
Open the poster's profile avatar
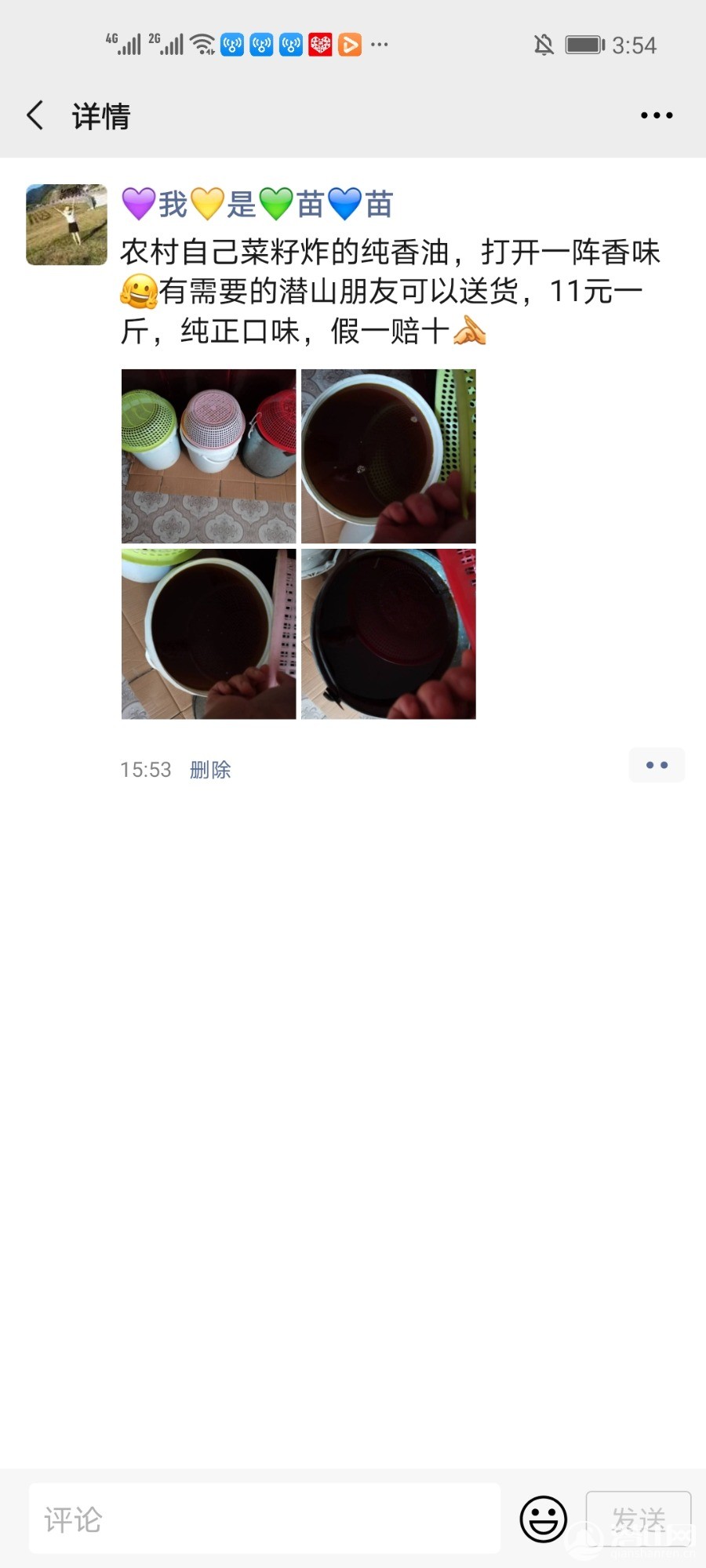click(x=67, y=225)
